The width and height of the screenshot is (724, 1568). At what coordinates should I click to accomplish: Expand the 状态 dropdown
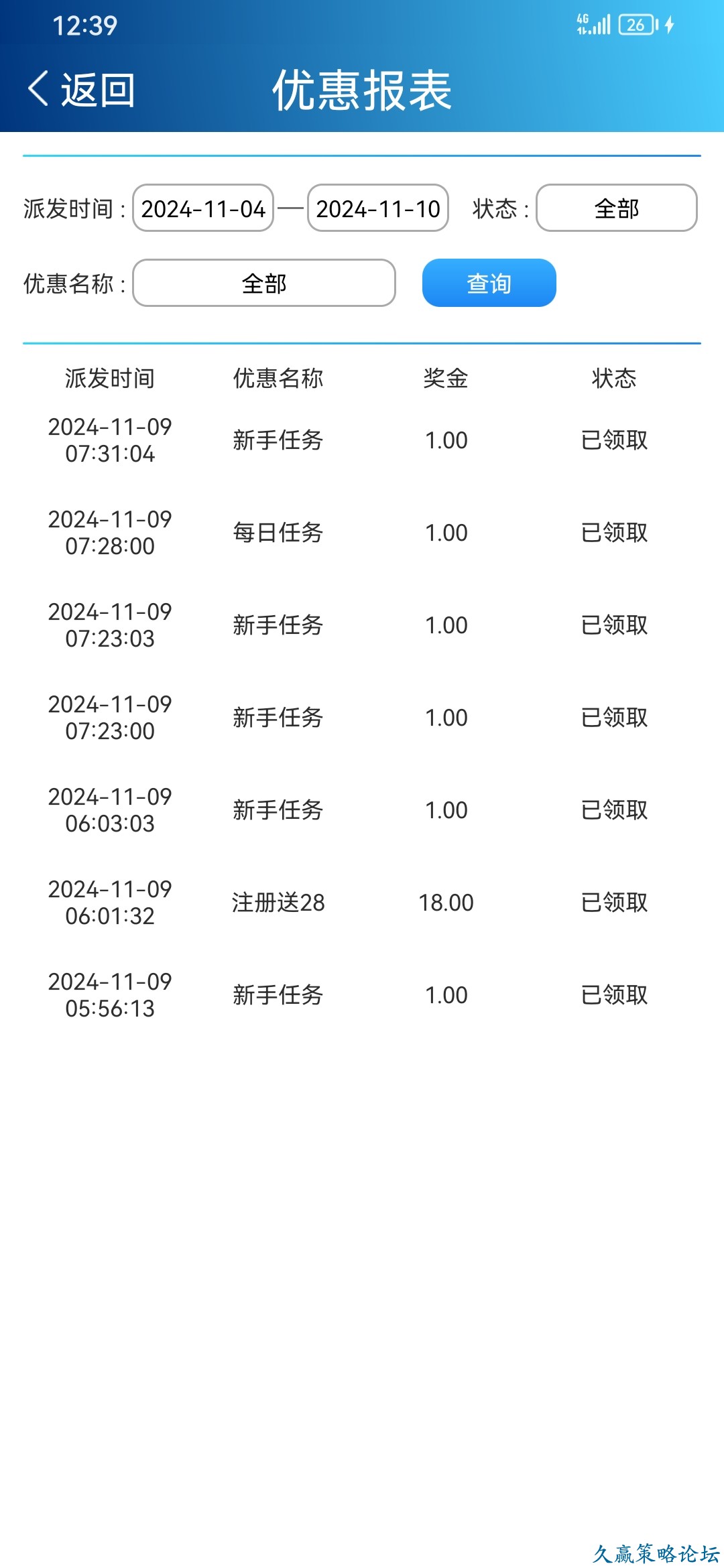tap(616, 208)
